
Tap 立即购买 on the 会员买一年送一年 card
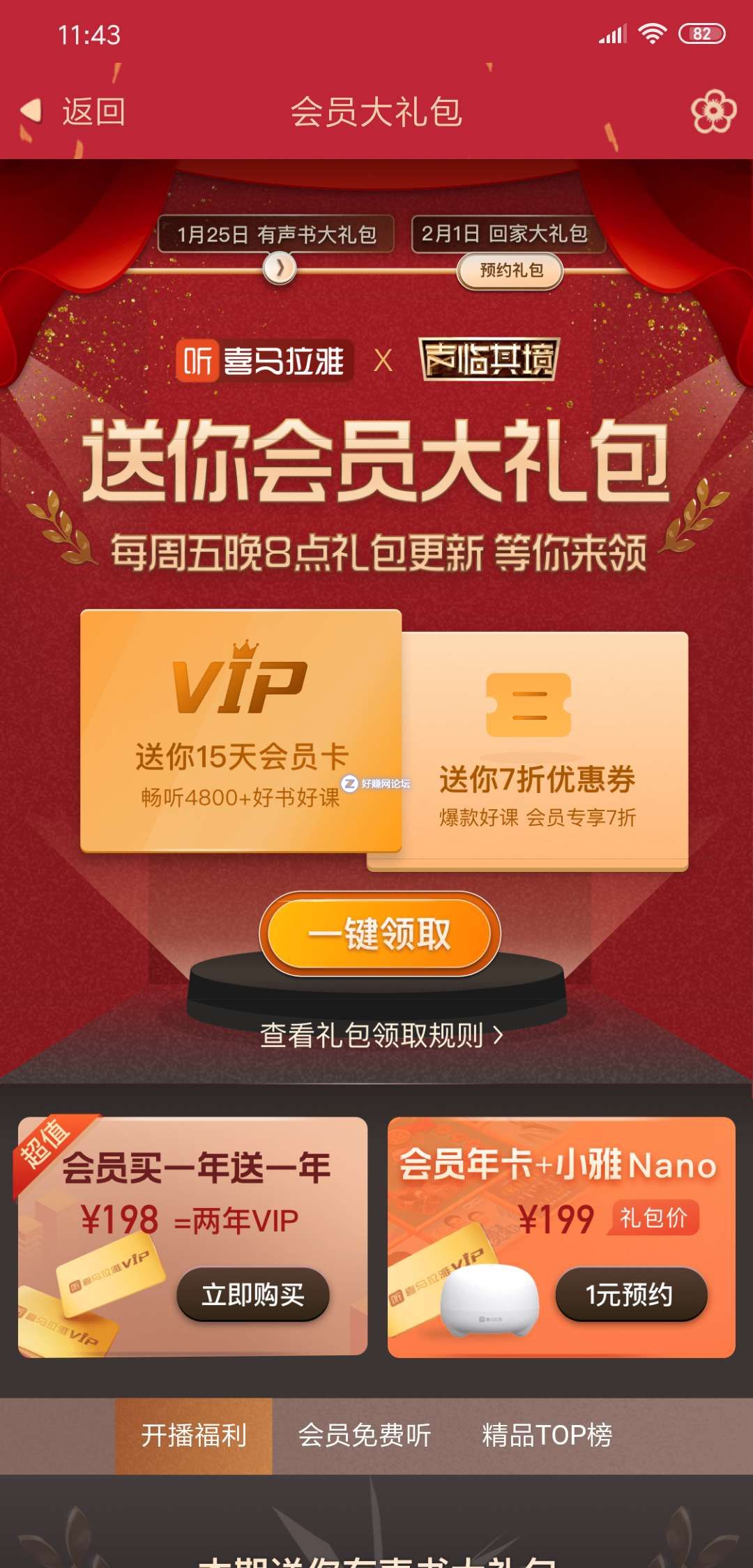(252, 1295)
